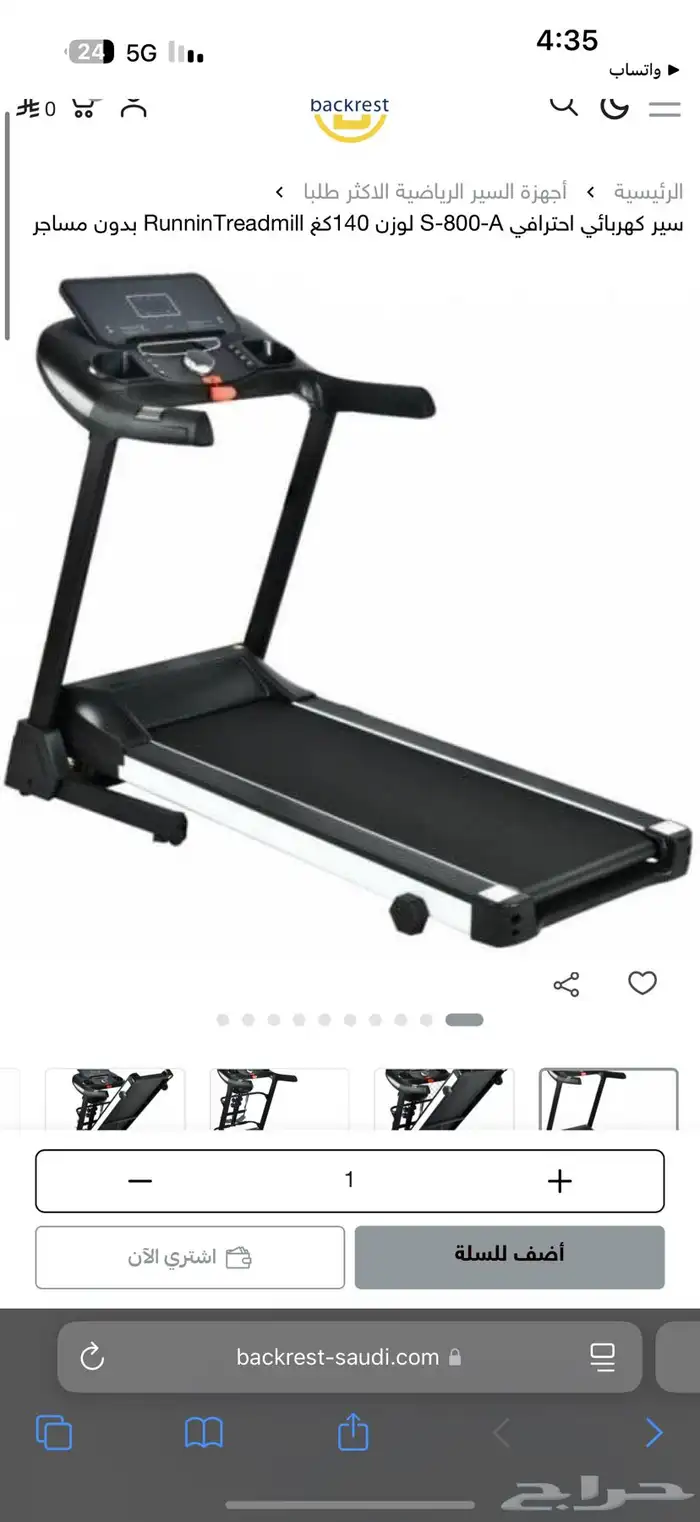This screenshot has width=700, height=1522.
Task: Share this treadmill product
Action: [566, 985]
